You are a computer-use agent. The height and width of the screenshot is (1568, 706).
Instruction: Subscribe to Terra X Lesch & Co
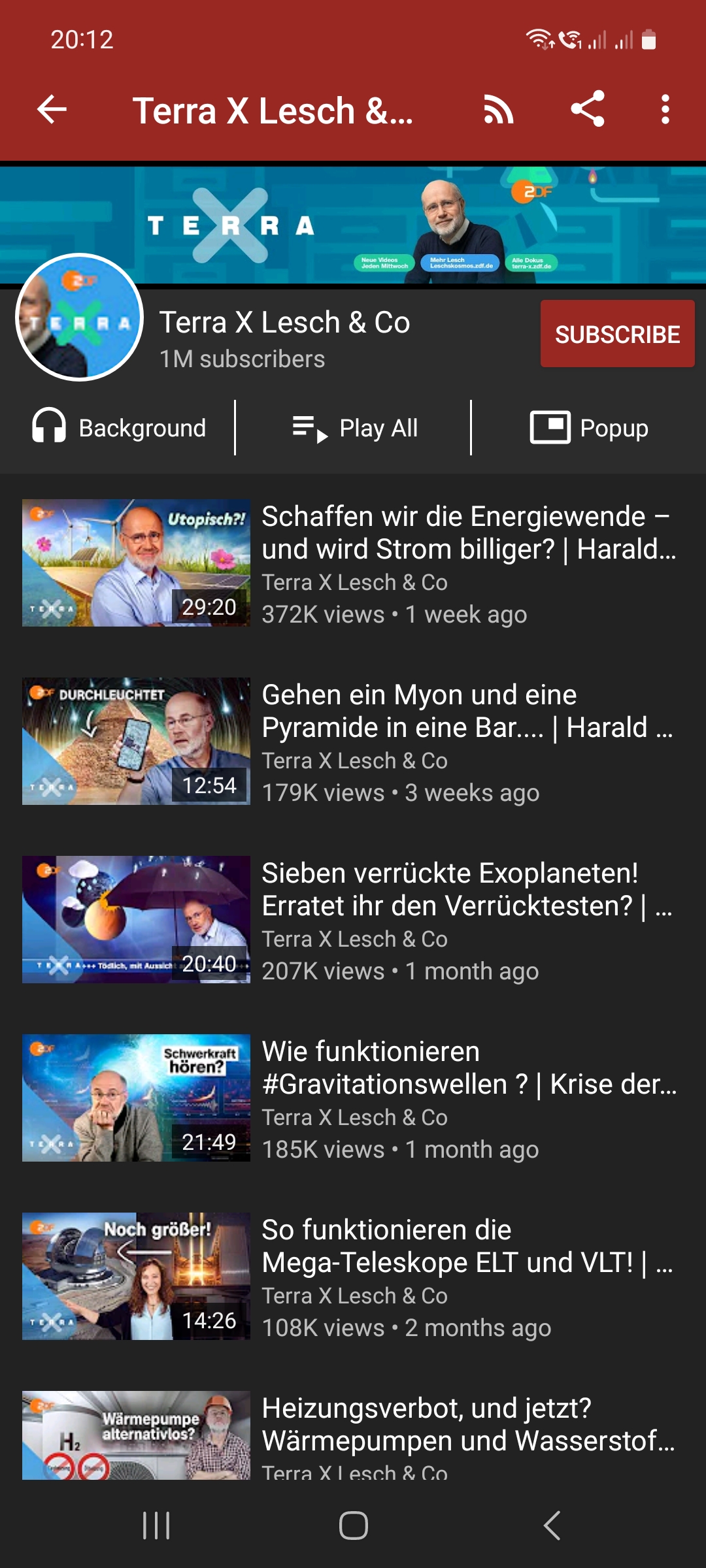[617, 334]
